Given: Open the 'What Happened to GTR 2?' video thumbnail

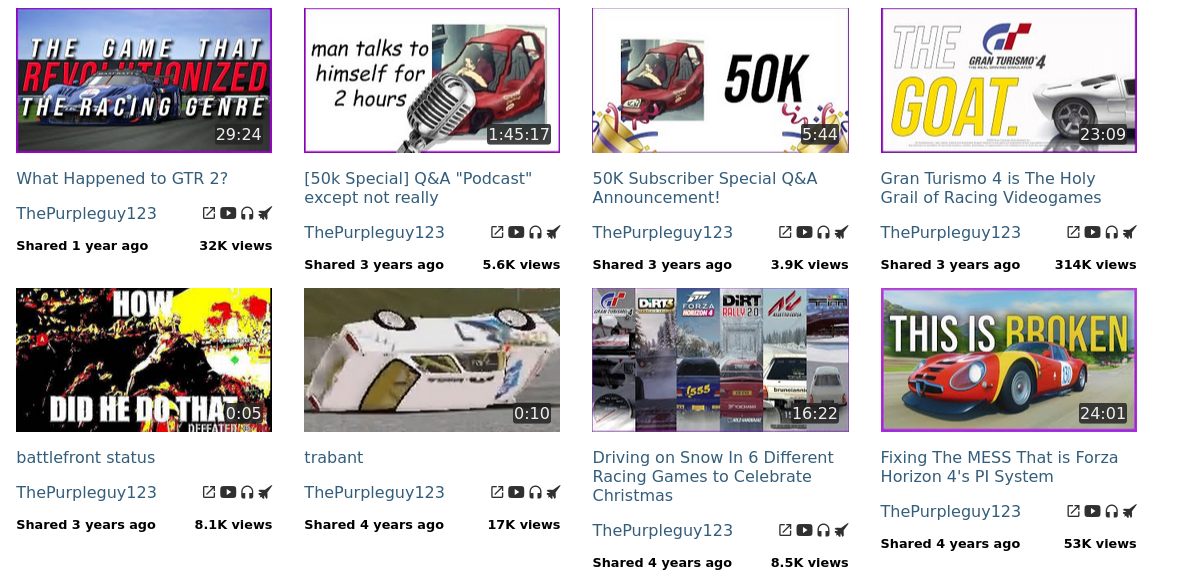Looking at the screenshot, I should tap(144, 81).
